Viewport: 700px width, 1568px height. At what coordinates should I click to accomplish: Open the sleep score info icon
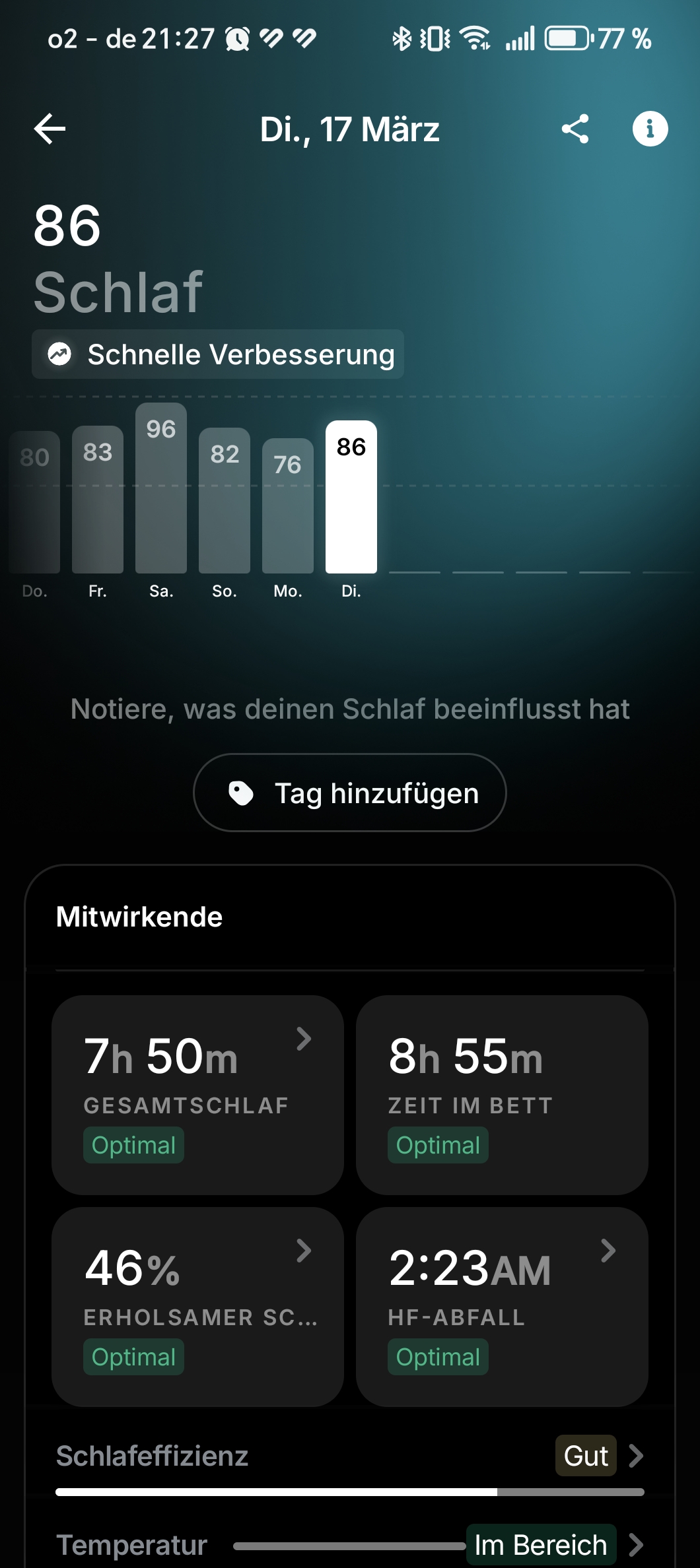click(650, 129)
